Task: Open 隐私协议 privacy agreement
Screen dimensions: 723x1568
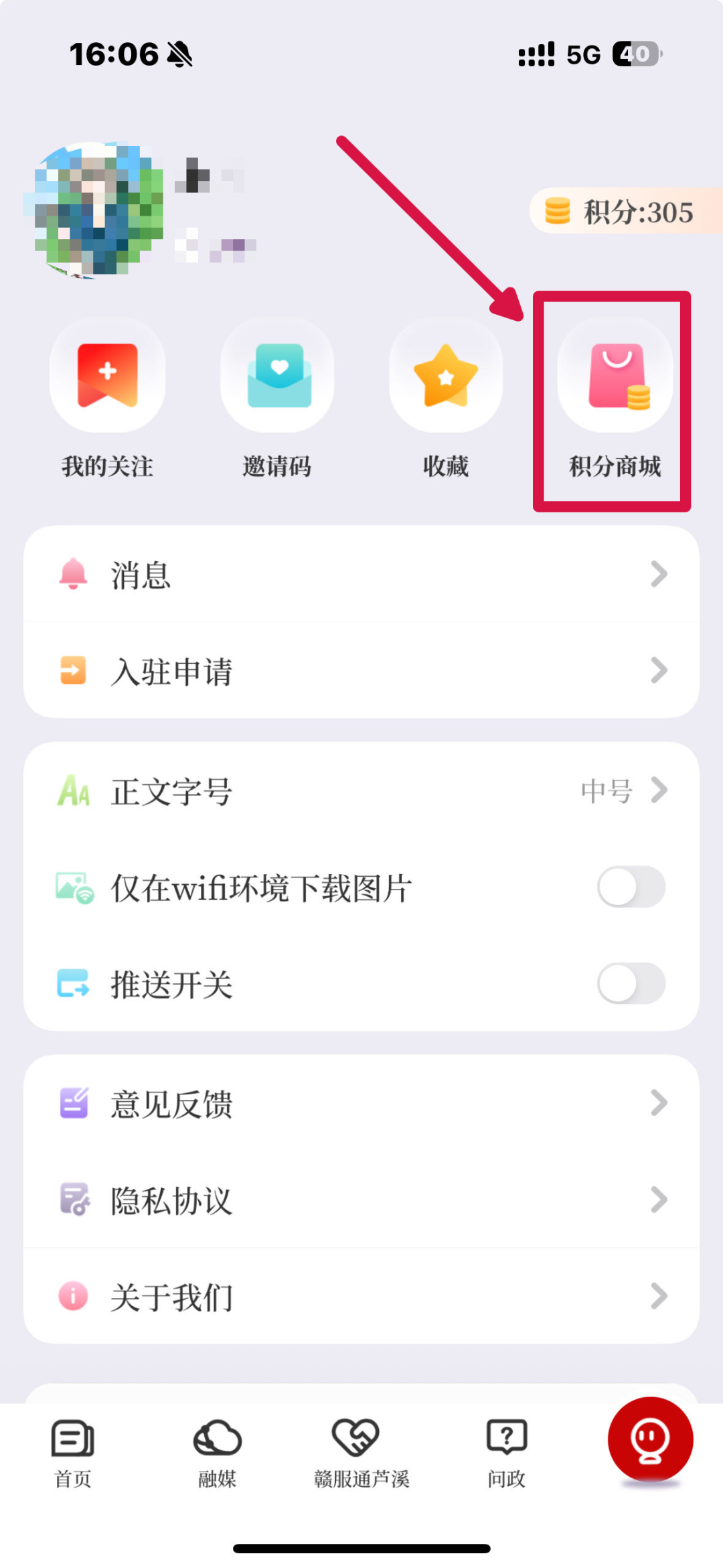Action: click(x=361, y=1200)
